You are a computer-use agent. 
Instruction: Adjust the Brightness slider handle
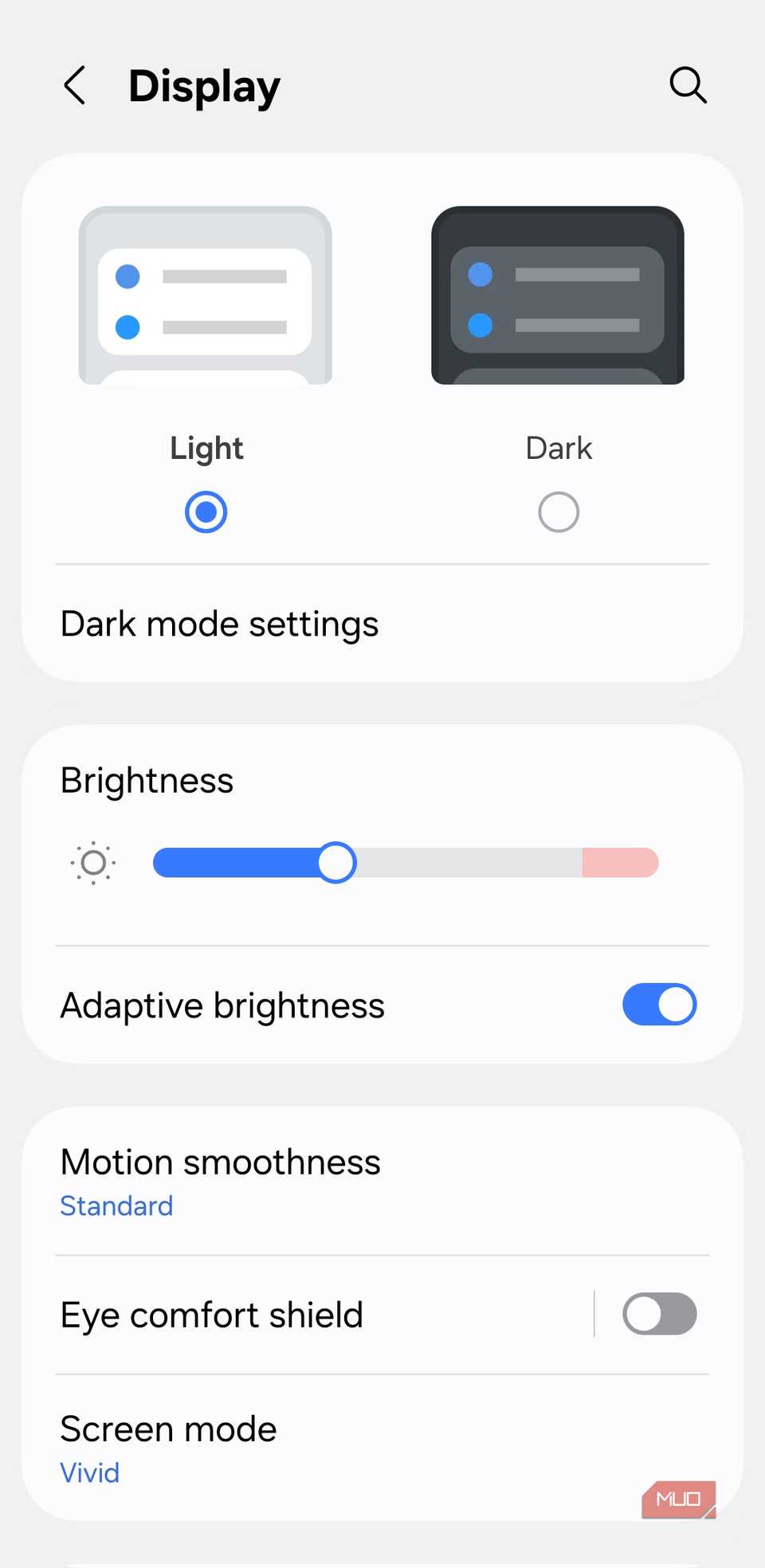point(336,863)
